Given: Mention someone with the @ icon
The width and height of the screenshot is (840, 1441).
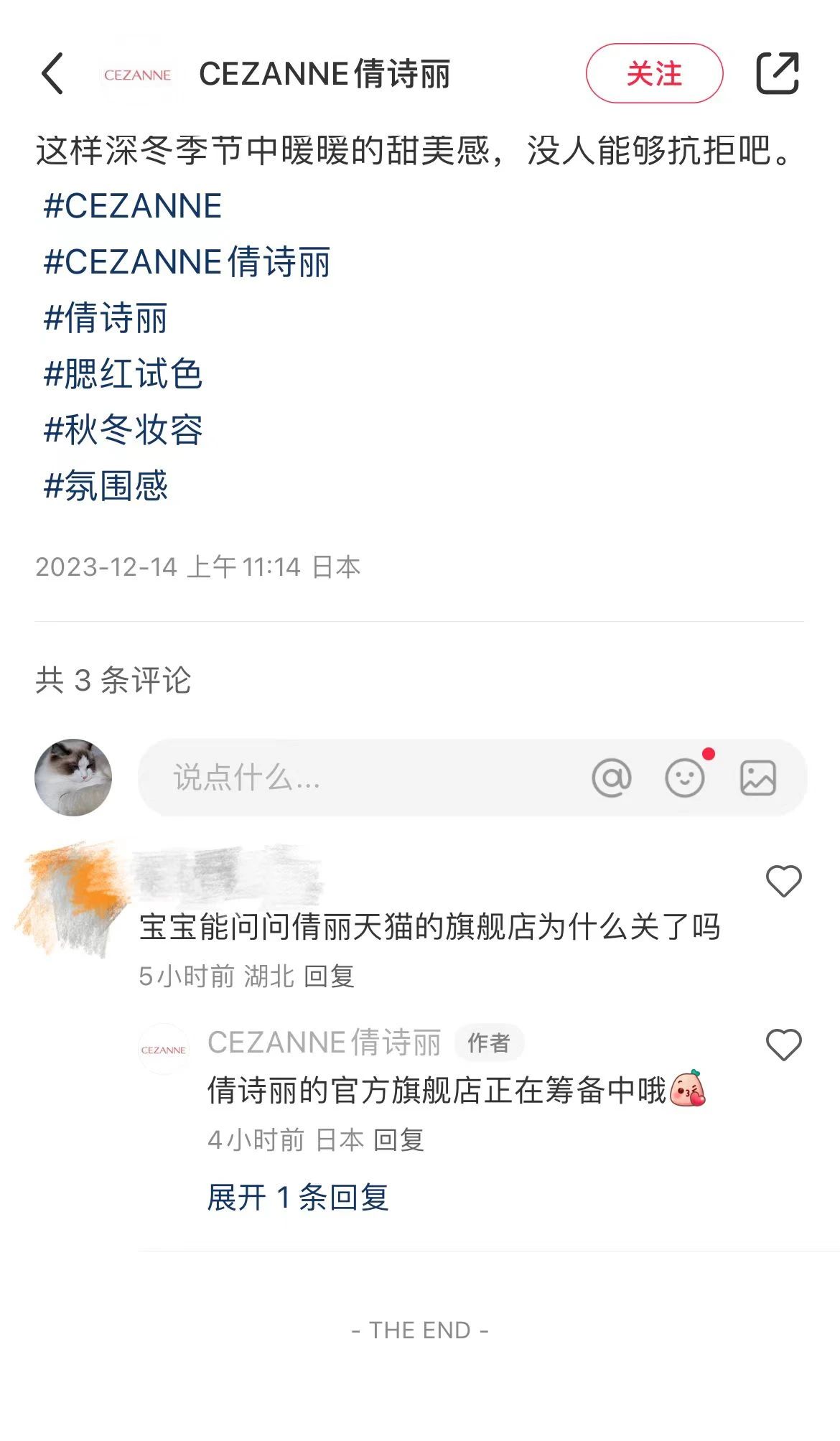Looking at the screenshot, I should pyautogui.click(x=611, y=778).
